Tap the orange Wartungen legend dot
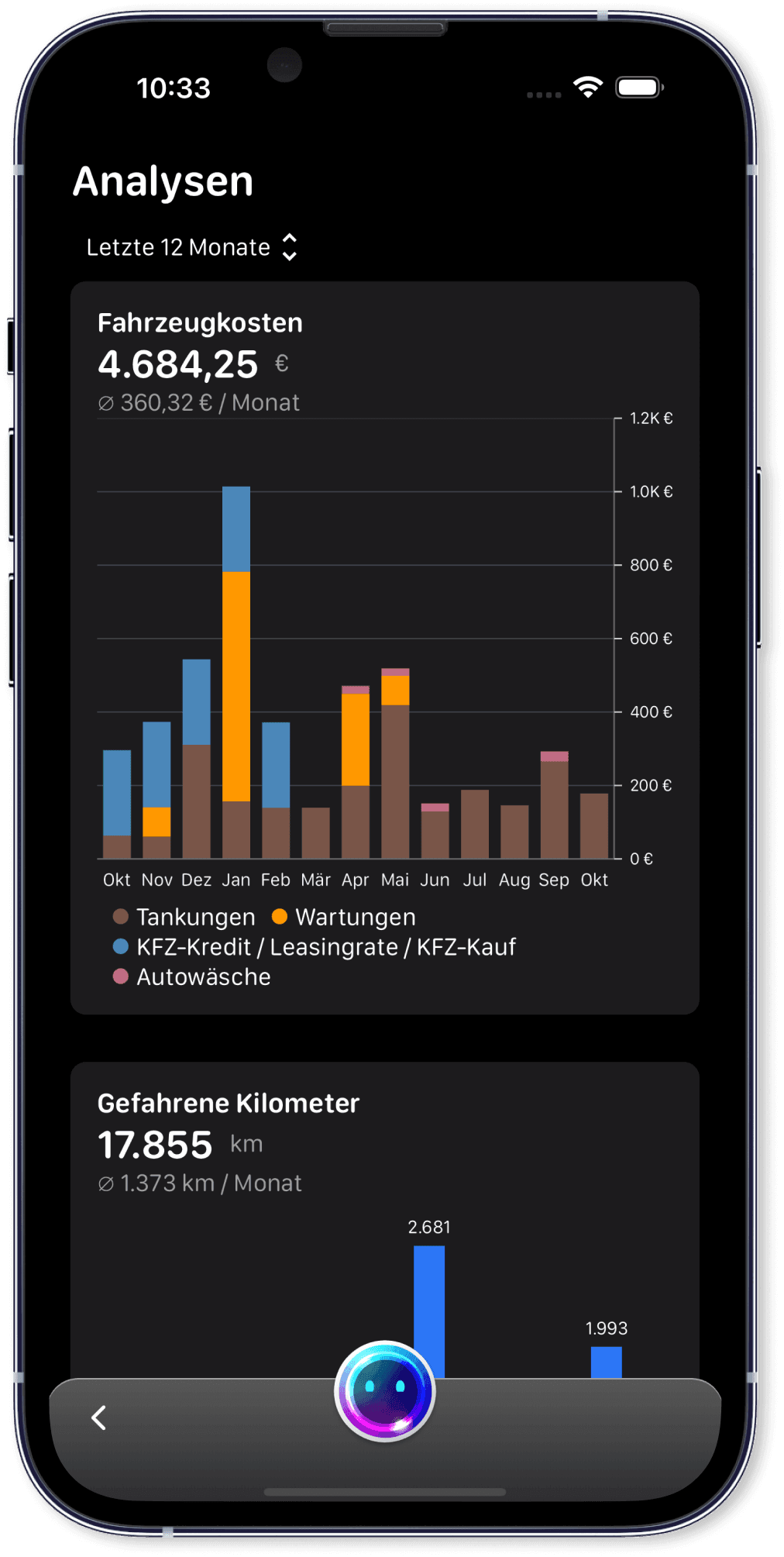This screenshot has width=784, height=1557. coord(280,917)
